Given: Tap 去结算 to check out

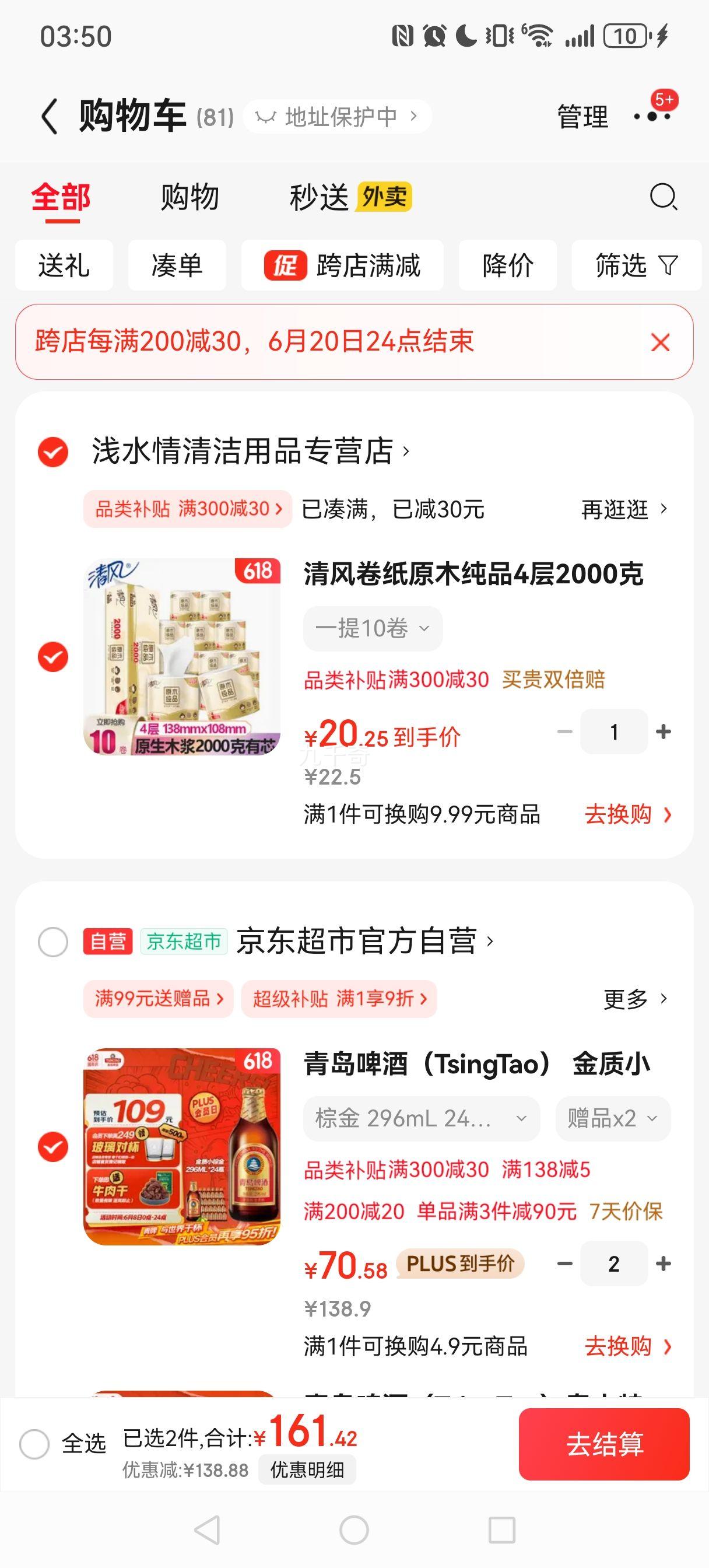Looking at the screenshot, I should click(603, 1444).
